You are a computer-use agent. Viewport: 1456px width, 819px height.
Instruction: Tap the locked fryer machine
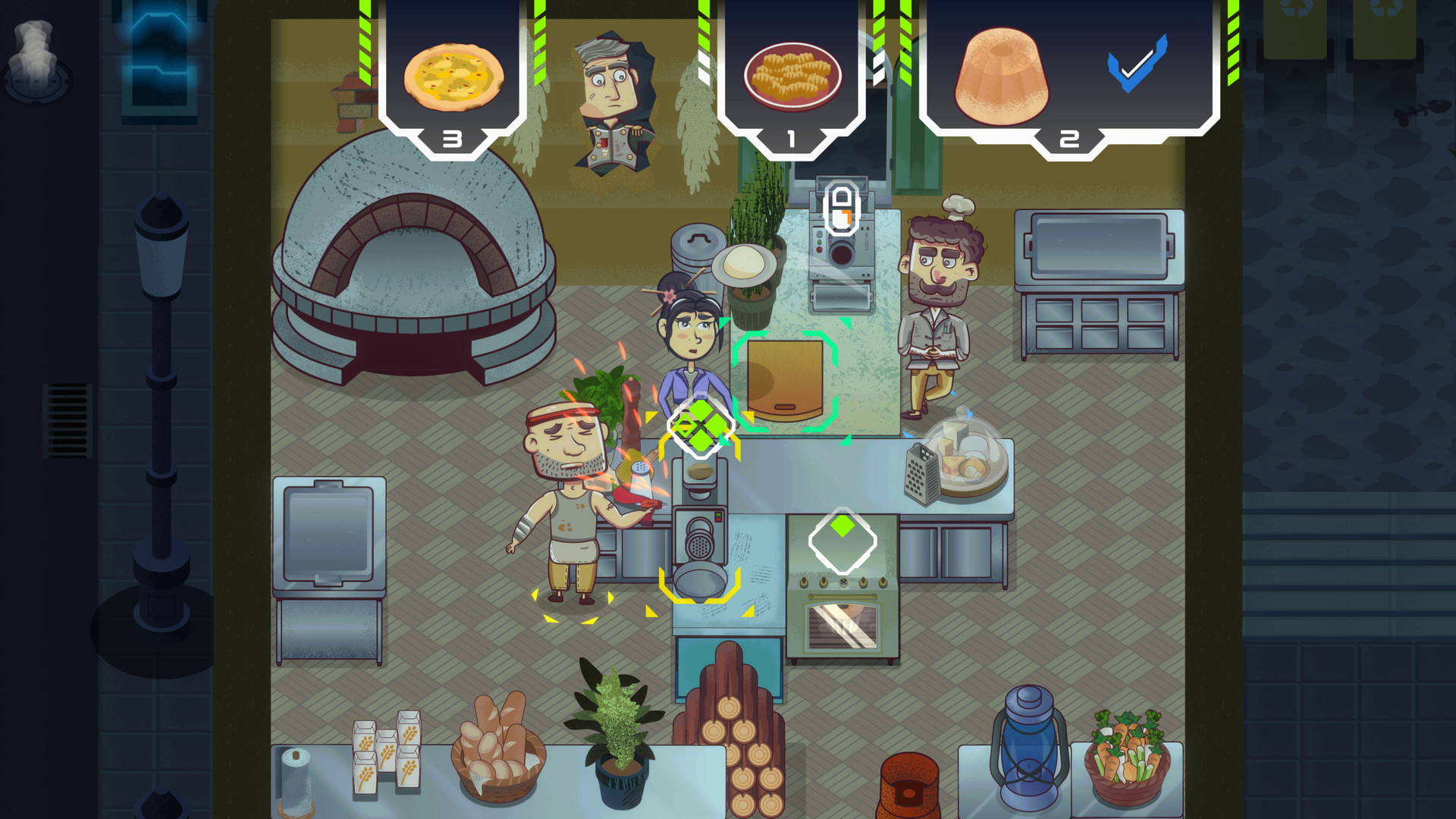841,250
